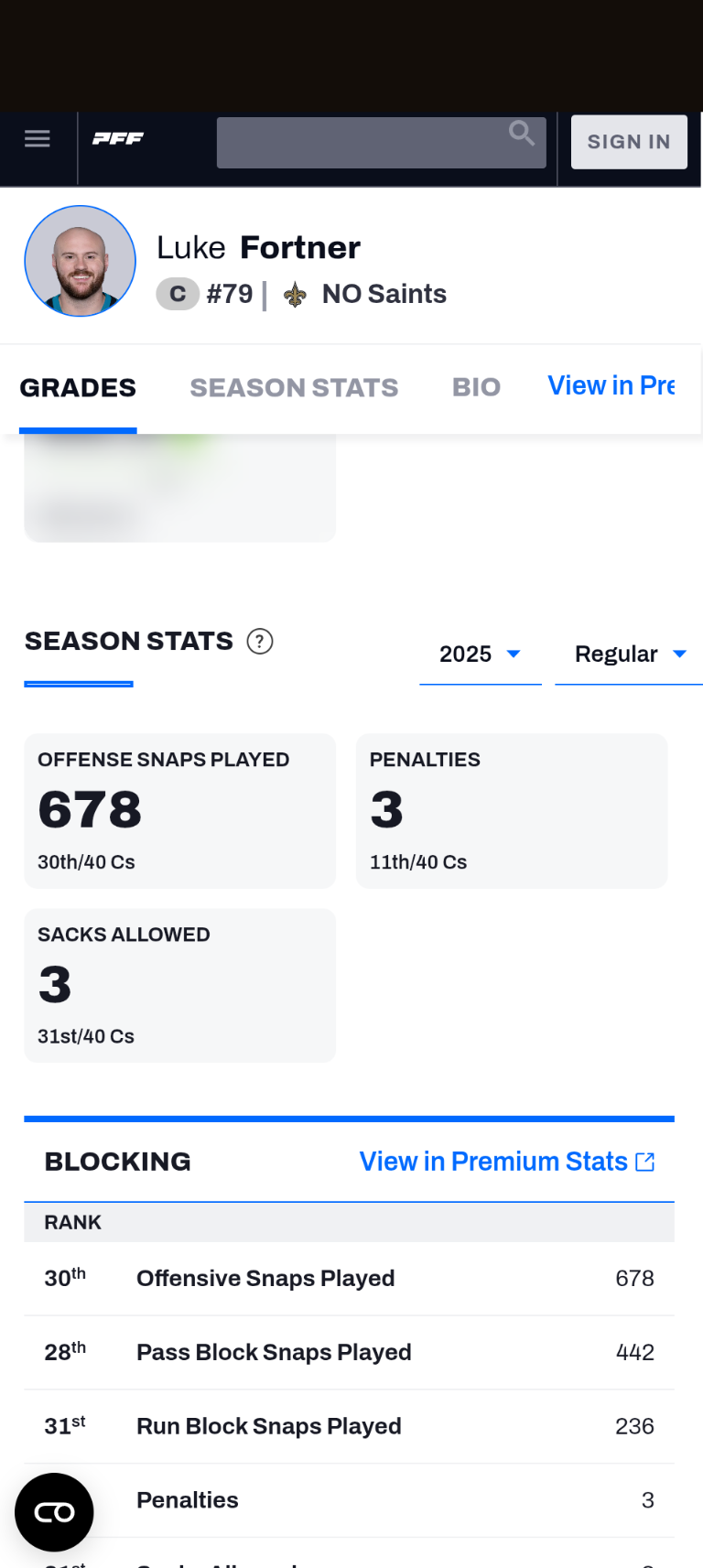Expand the 2025 season dropdown
703x1568 pixels.
pos(480,654)
